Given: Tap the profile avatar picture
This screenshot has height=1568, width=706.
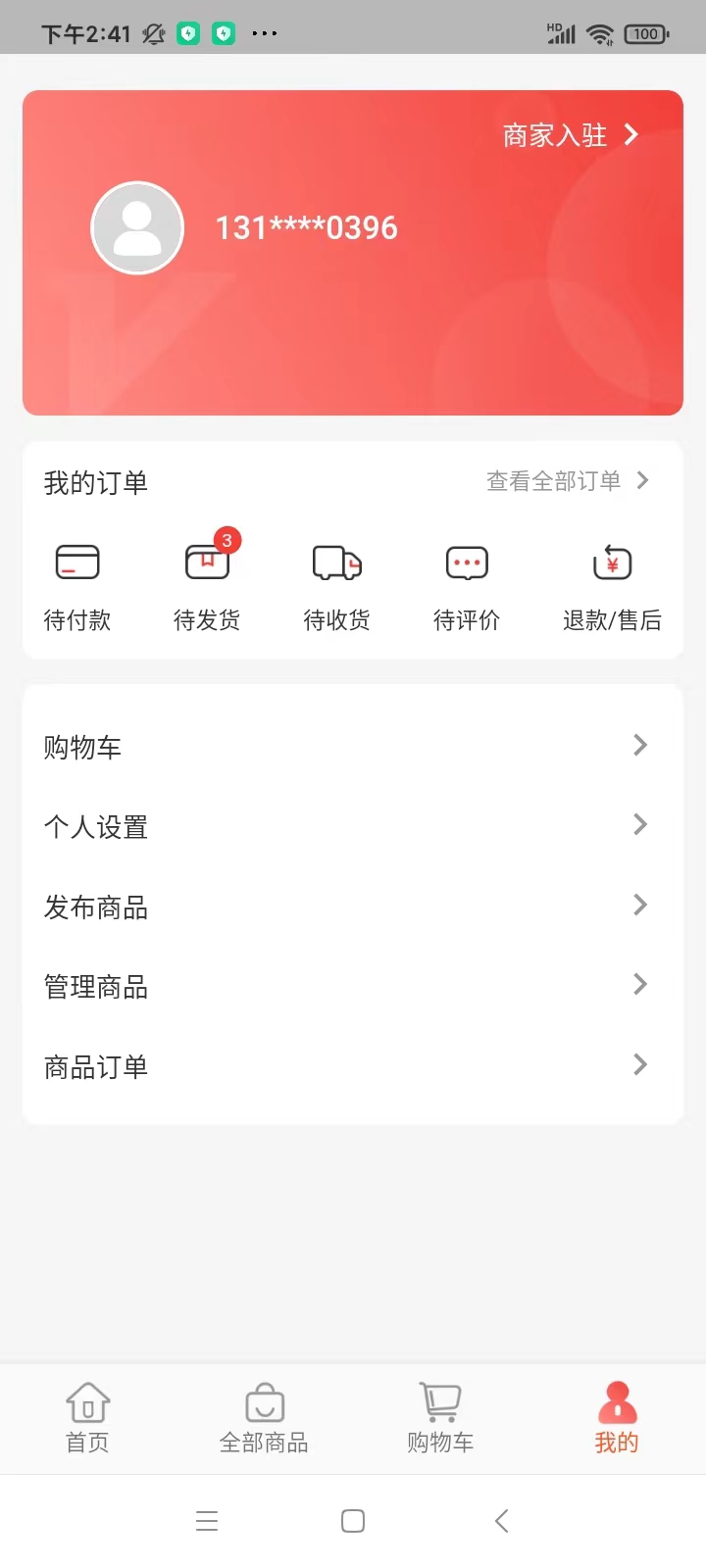Looking at the screenshot, I should [137, 228].
